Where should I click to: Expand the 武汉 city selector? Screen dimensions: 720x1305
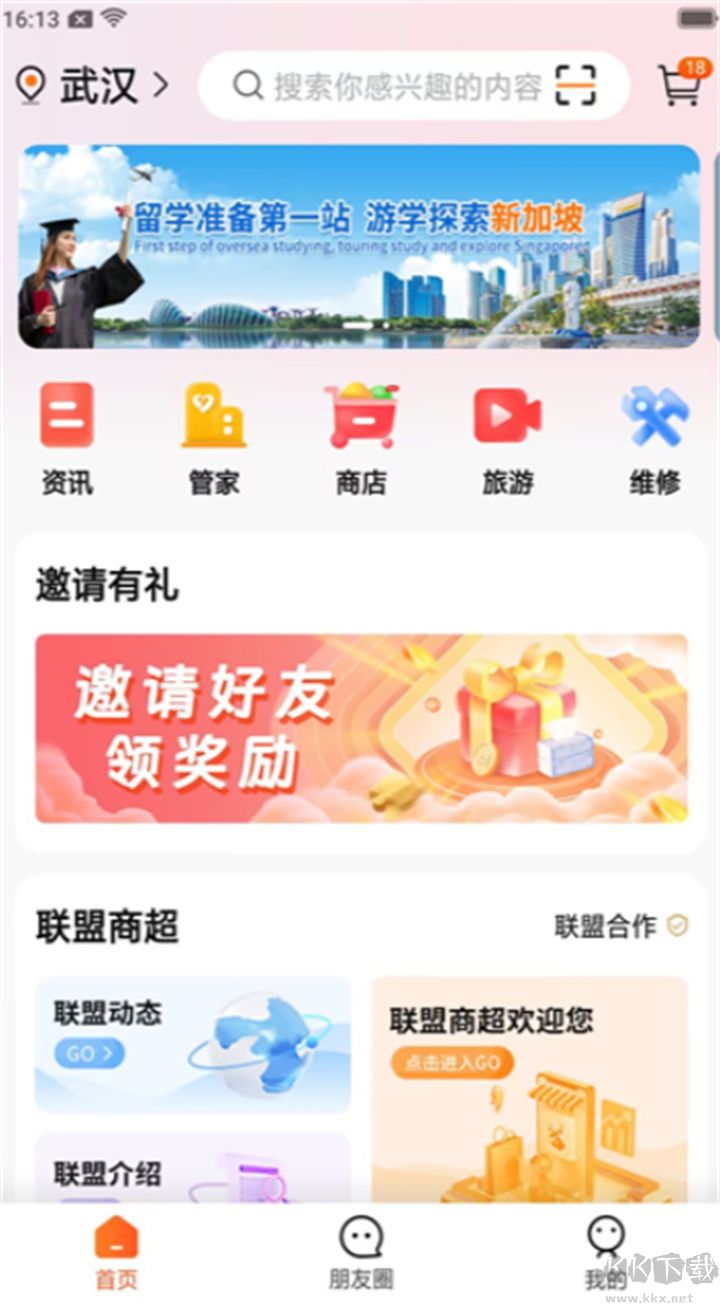click(x=100, y=87)
